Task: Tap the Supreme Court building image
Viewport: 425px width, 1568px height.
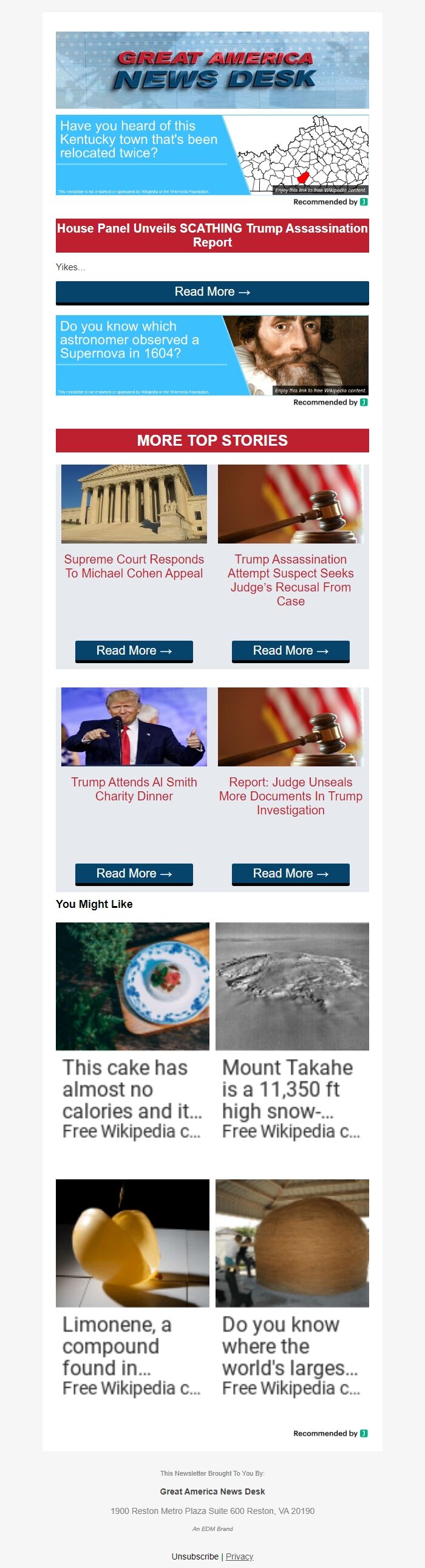Action: click(x=134, y=503)
